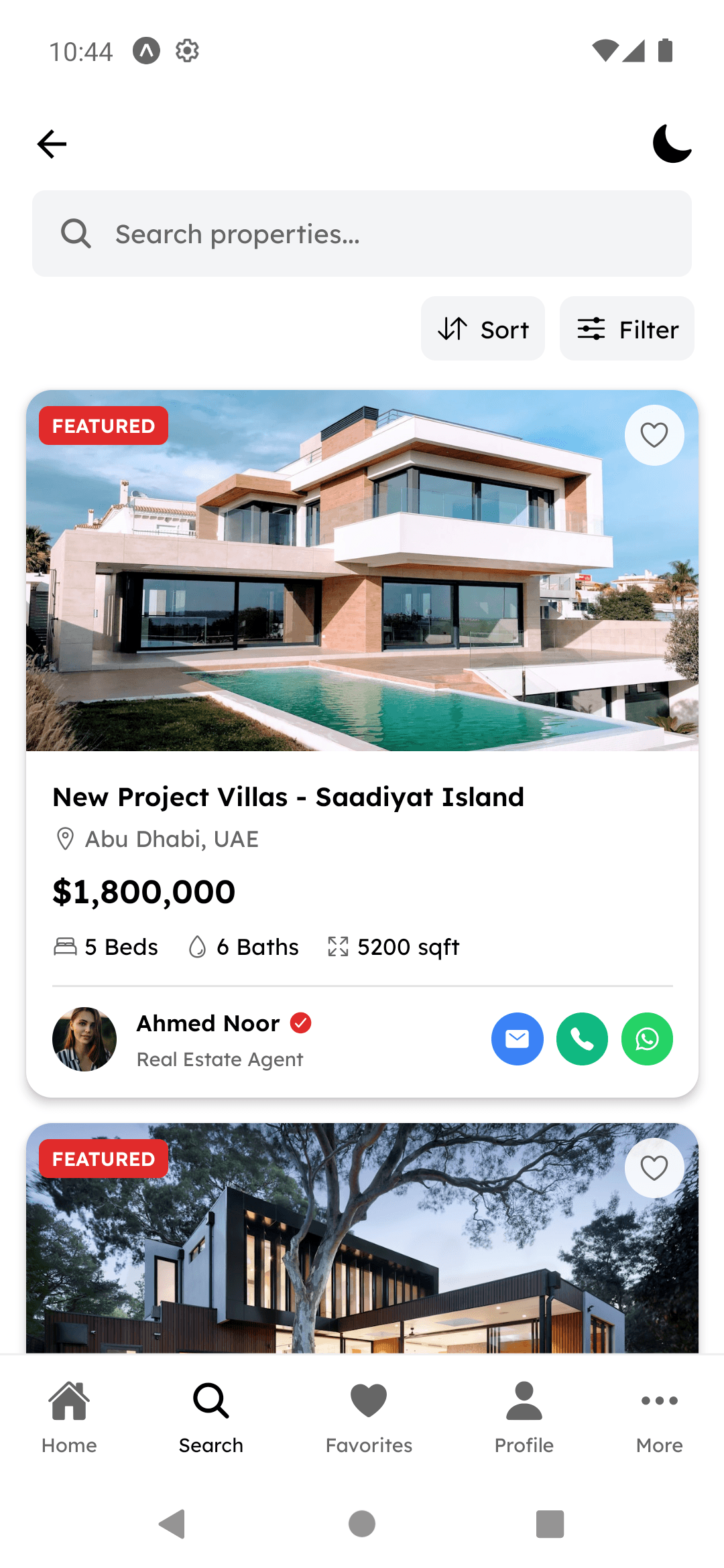The height and width of the screenshot is (1568, 724).
Task: Call Ahmed Noor using the phone icon
Action: 582,1039
